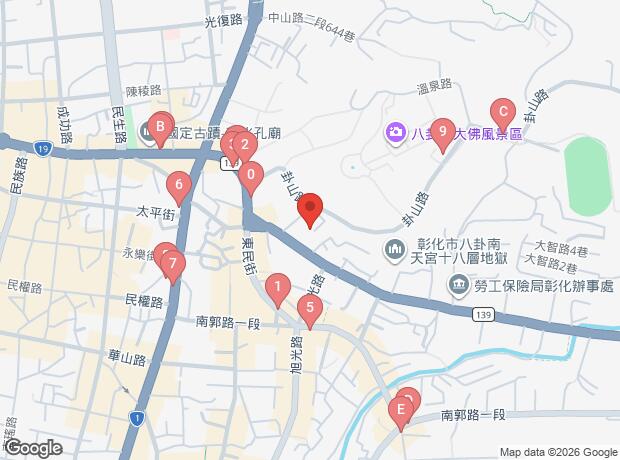Open the marker numbered 1
Screen dimensions: 620x460
coord(277,289)
